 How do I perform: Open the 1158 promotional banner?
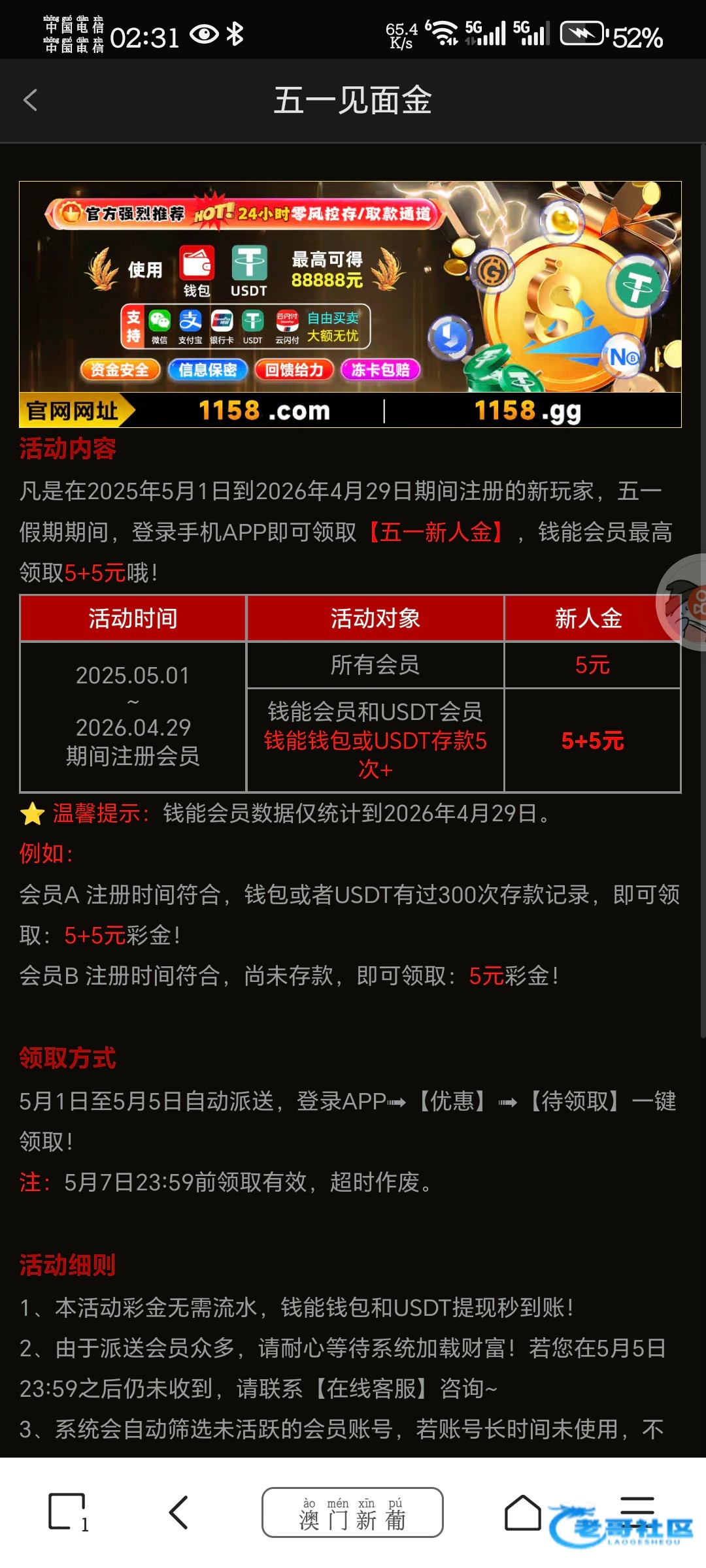pyautogui.click(x=350, y=304)
